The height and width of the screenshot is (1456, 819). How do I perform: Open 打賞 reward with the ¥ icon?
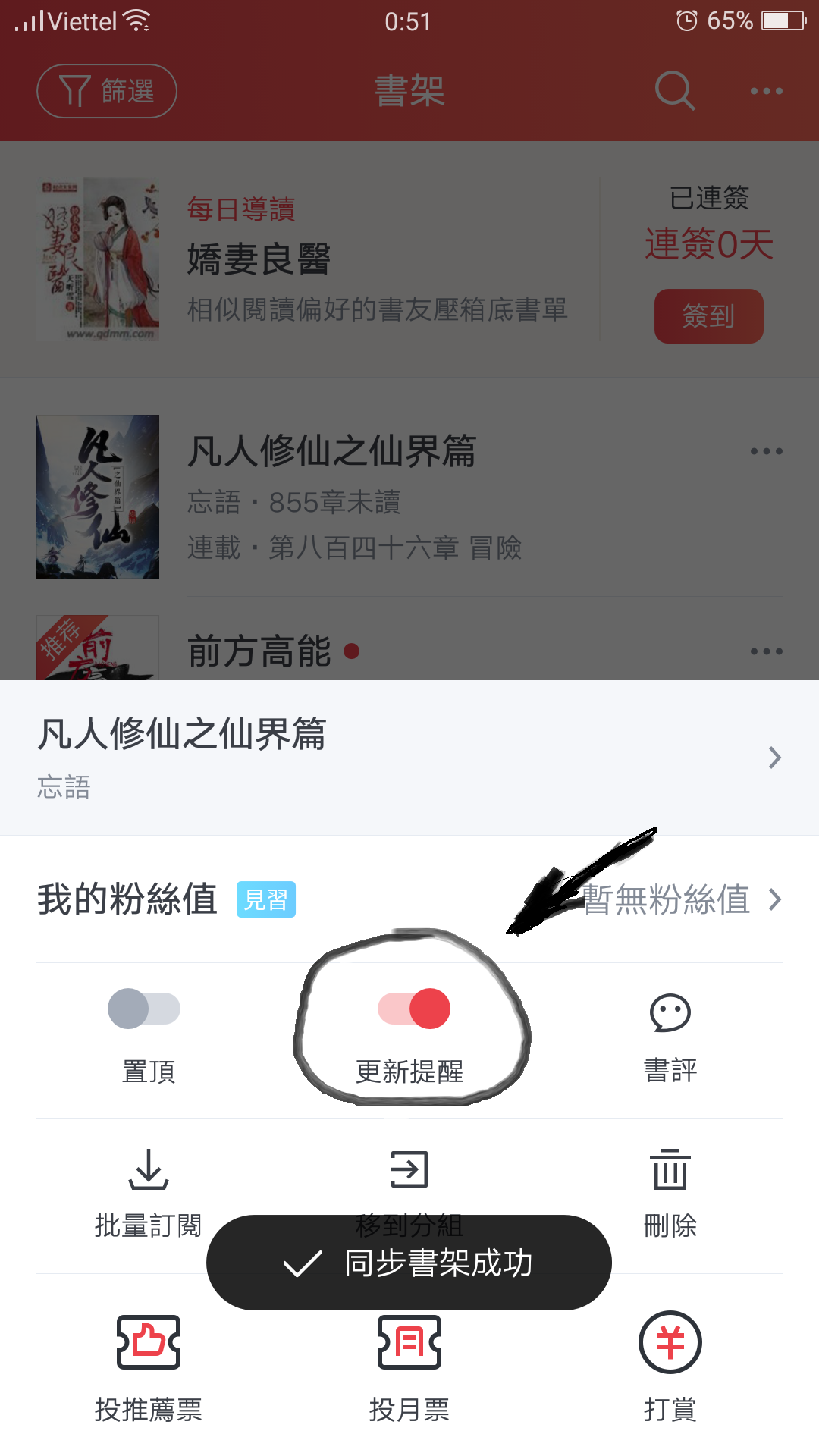point(670,1342)
